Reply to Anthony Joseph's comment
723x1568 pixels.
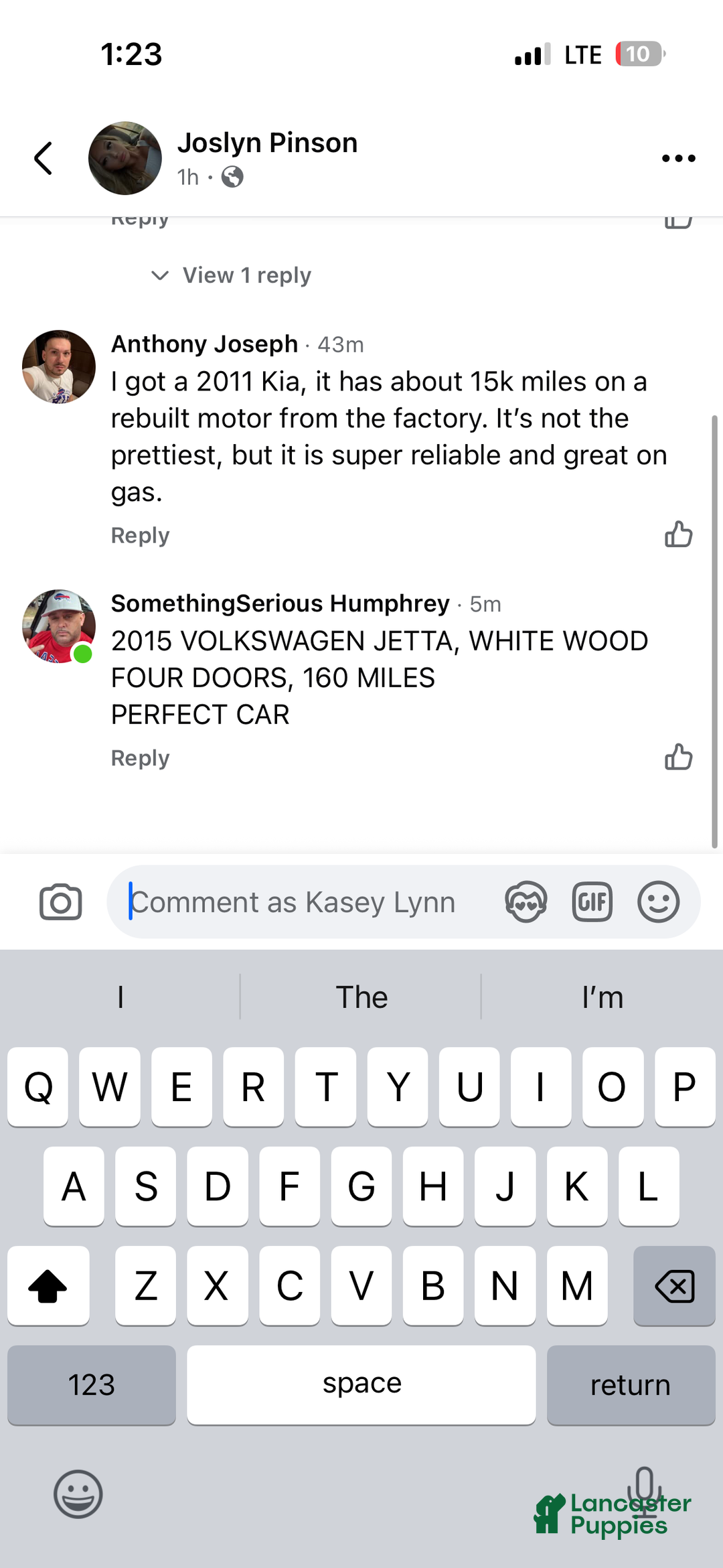click(140, 536)
